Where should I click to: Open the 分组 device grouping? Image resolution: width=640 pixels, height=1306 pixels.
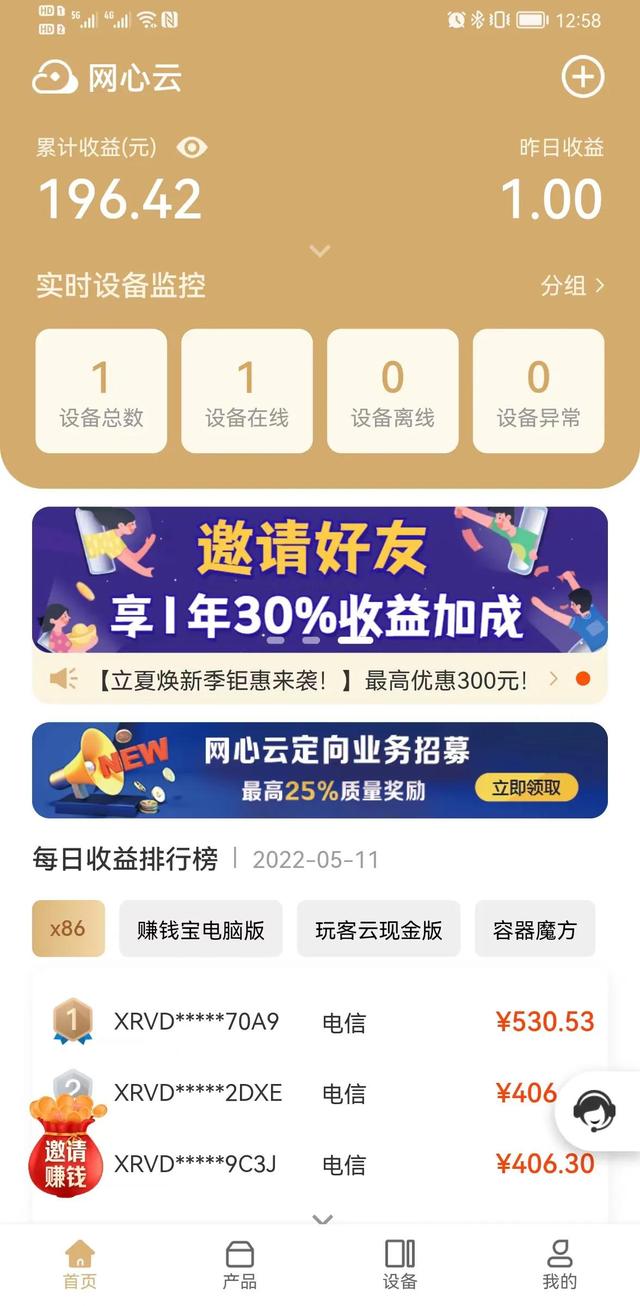coord(572,286)
